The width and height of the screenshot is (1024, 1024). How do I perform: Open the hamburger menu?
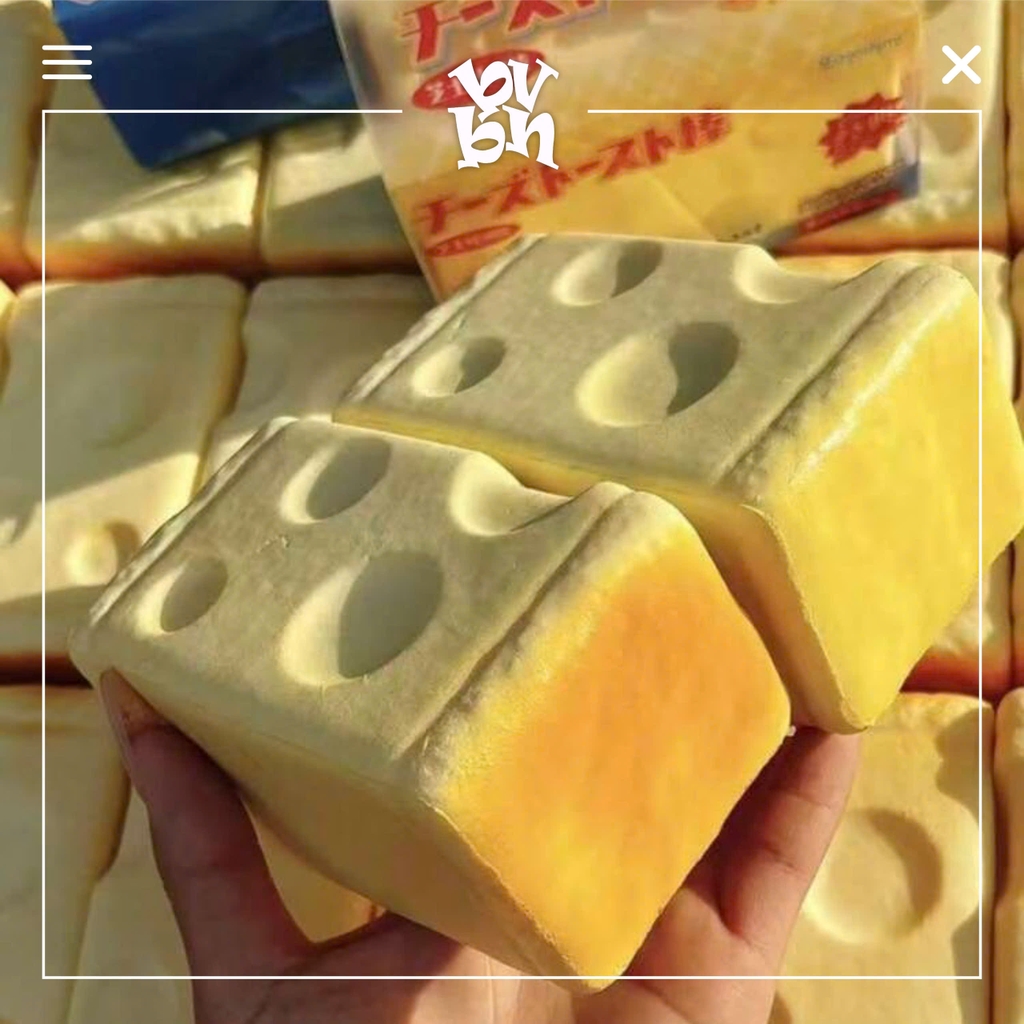tap(67, 63)
